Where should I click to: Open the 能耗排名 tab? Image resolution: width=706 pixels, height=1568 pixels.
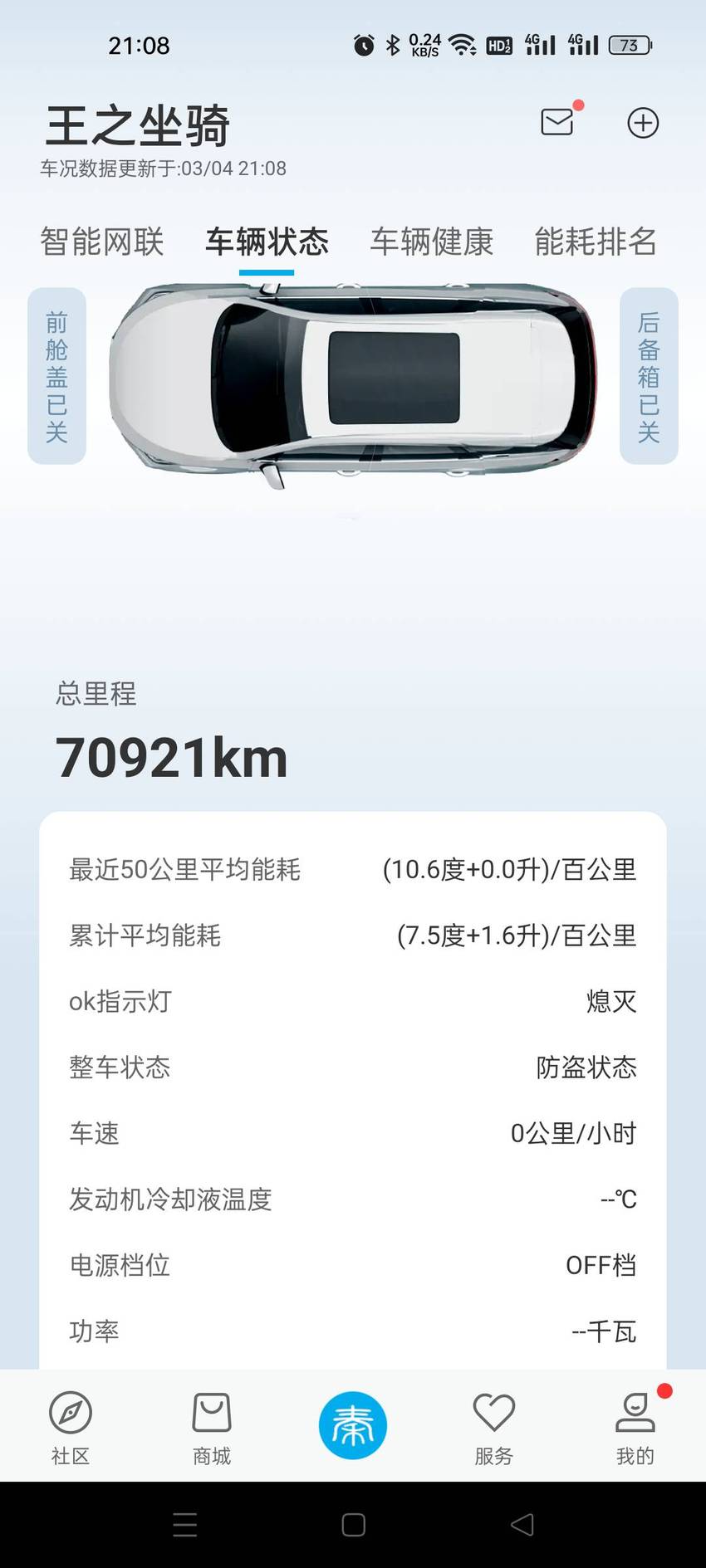[x=596, y=242]
